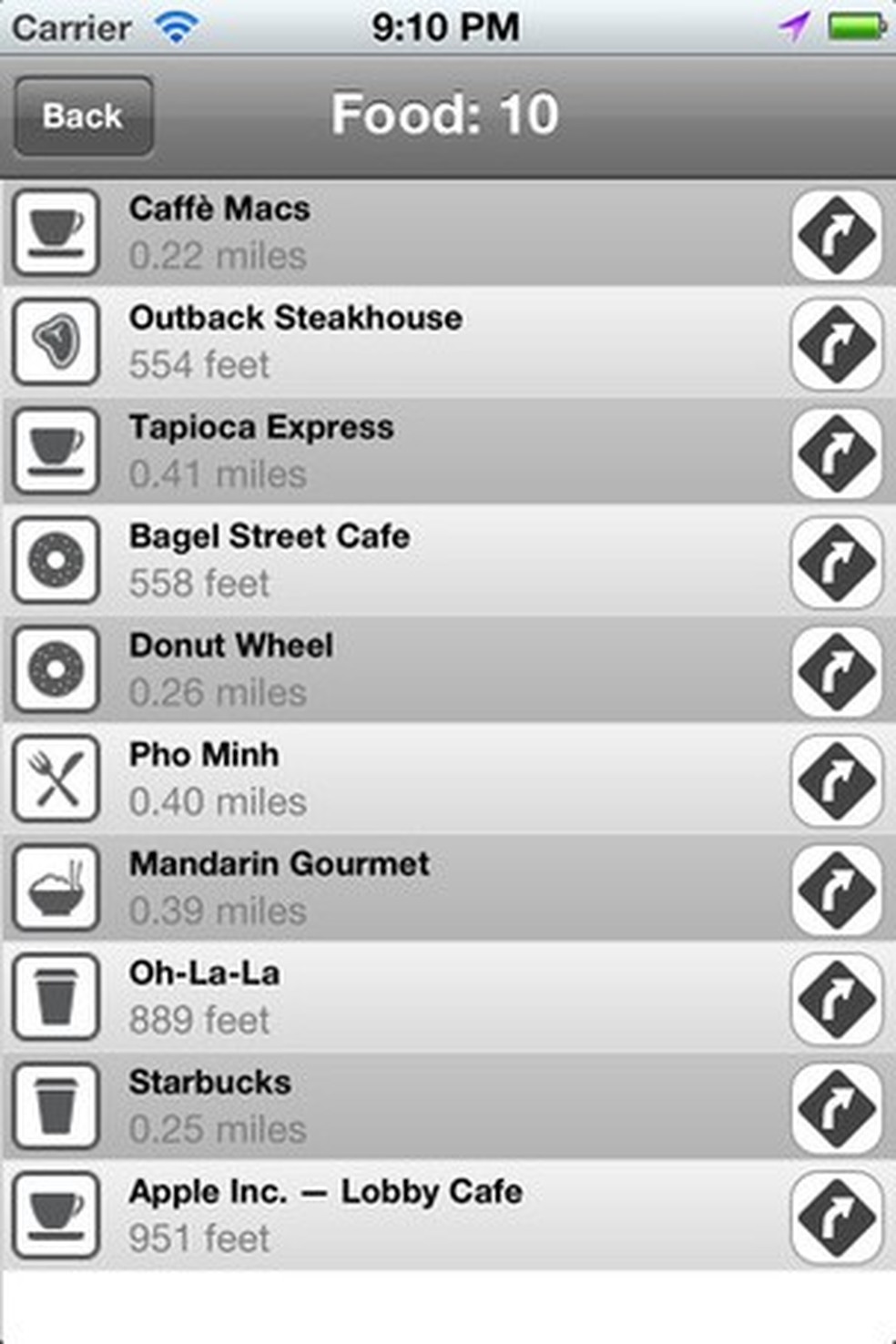
Task: Tap the directions icon for Oh-La-La
Action: point(836,999)
